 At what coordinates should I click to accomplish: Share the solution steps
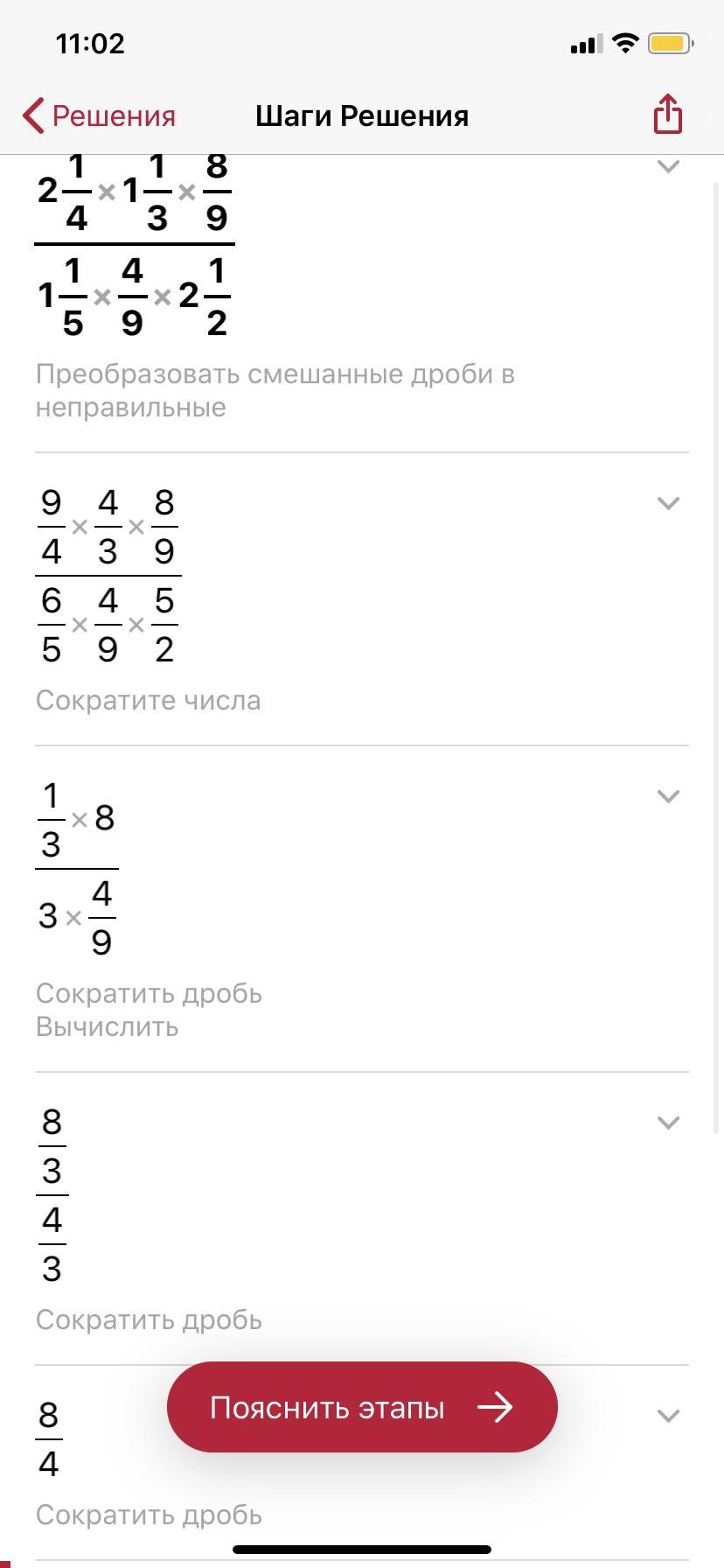point(667,115)
